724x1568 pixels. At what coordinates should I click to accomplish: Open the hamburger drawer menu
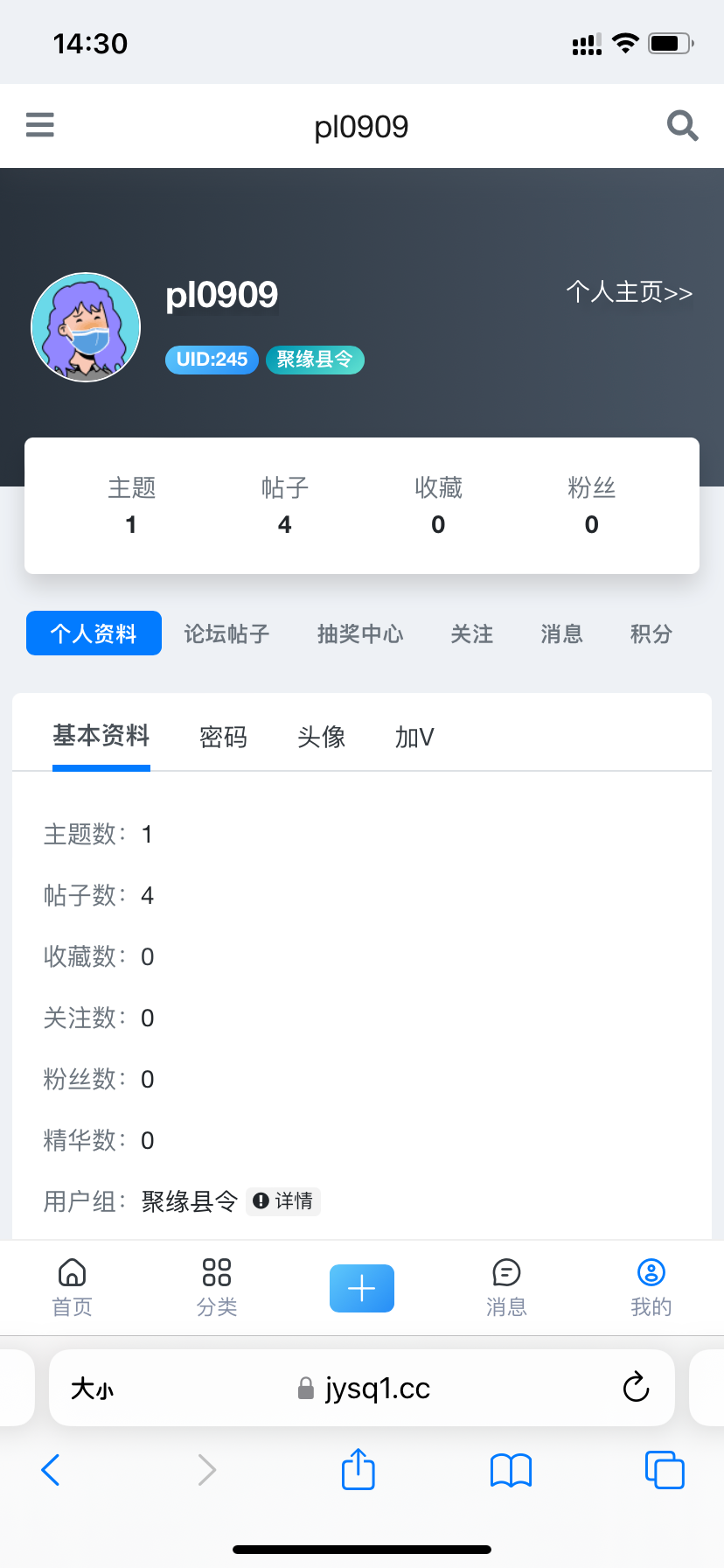[x=40, y=125]
